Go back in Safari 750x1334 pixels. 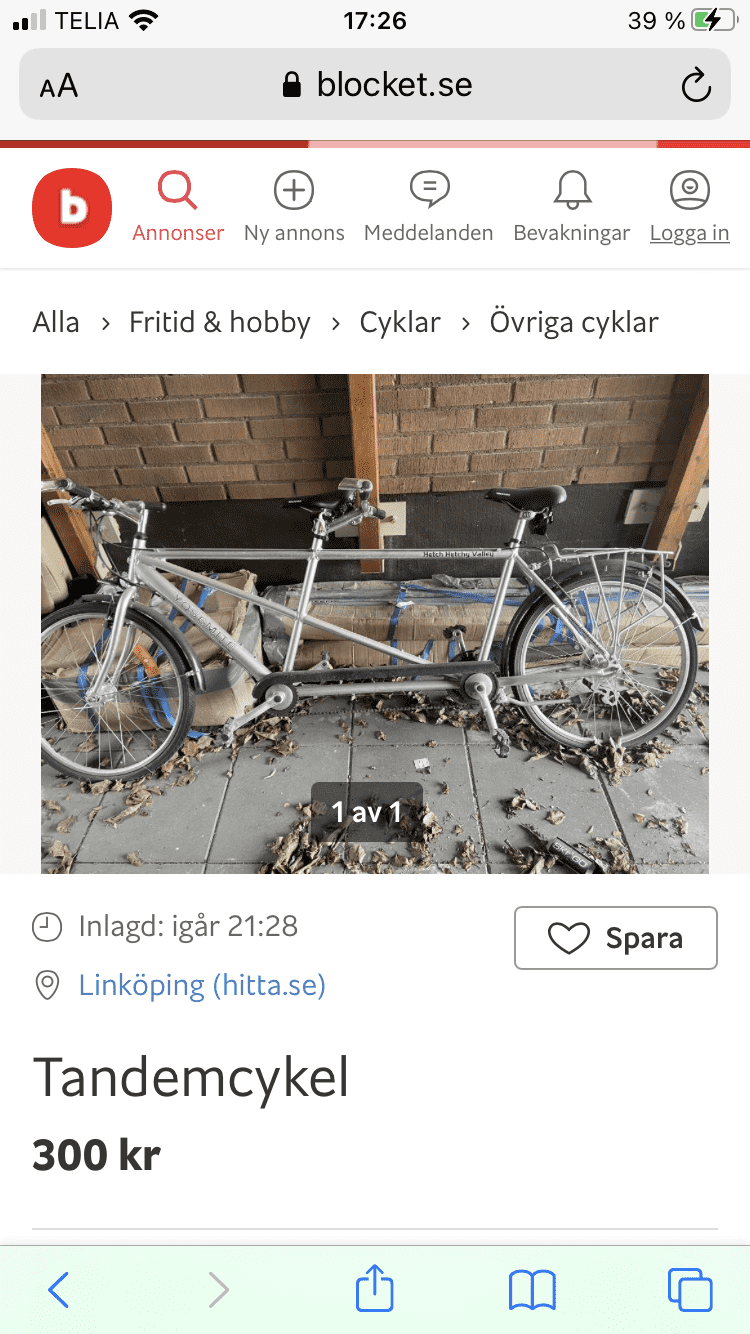[58, 1290]
